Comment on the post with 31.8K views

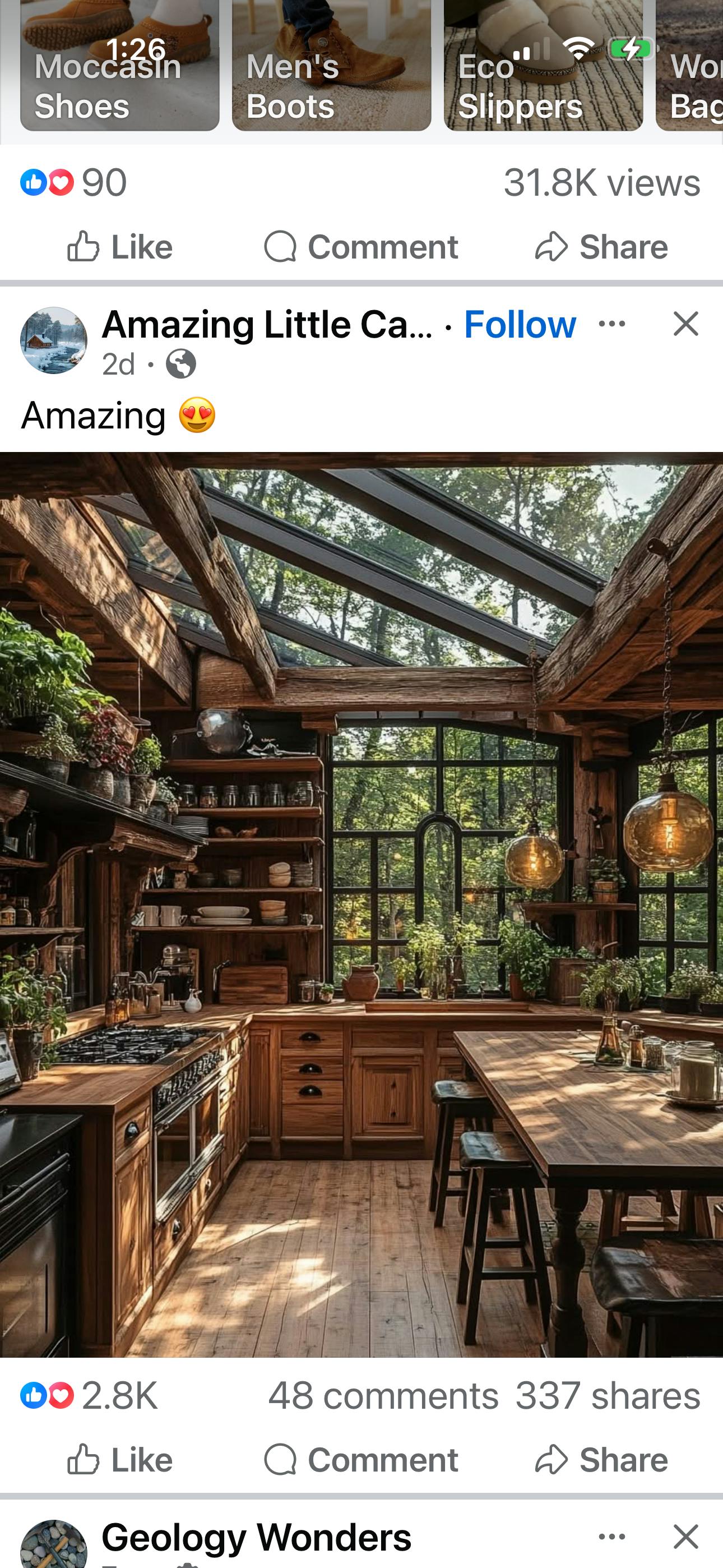(x=361, y=247)
